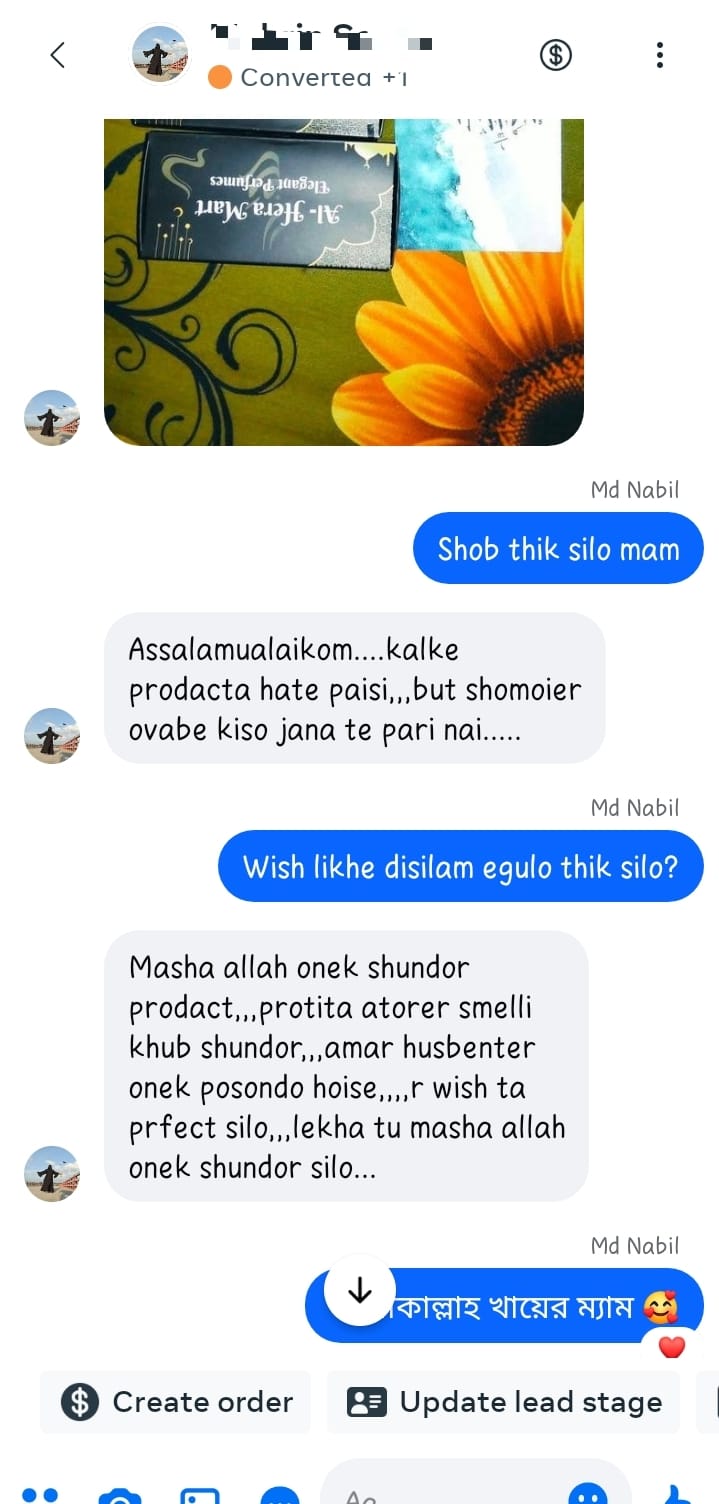Viewport: 719px width, 1504px height.
Task: Update lead stage
Action: [x=504, y=1402]
